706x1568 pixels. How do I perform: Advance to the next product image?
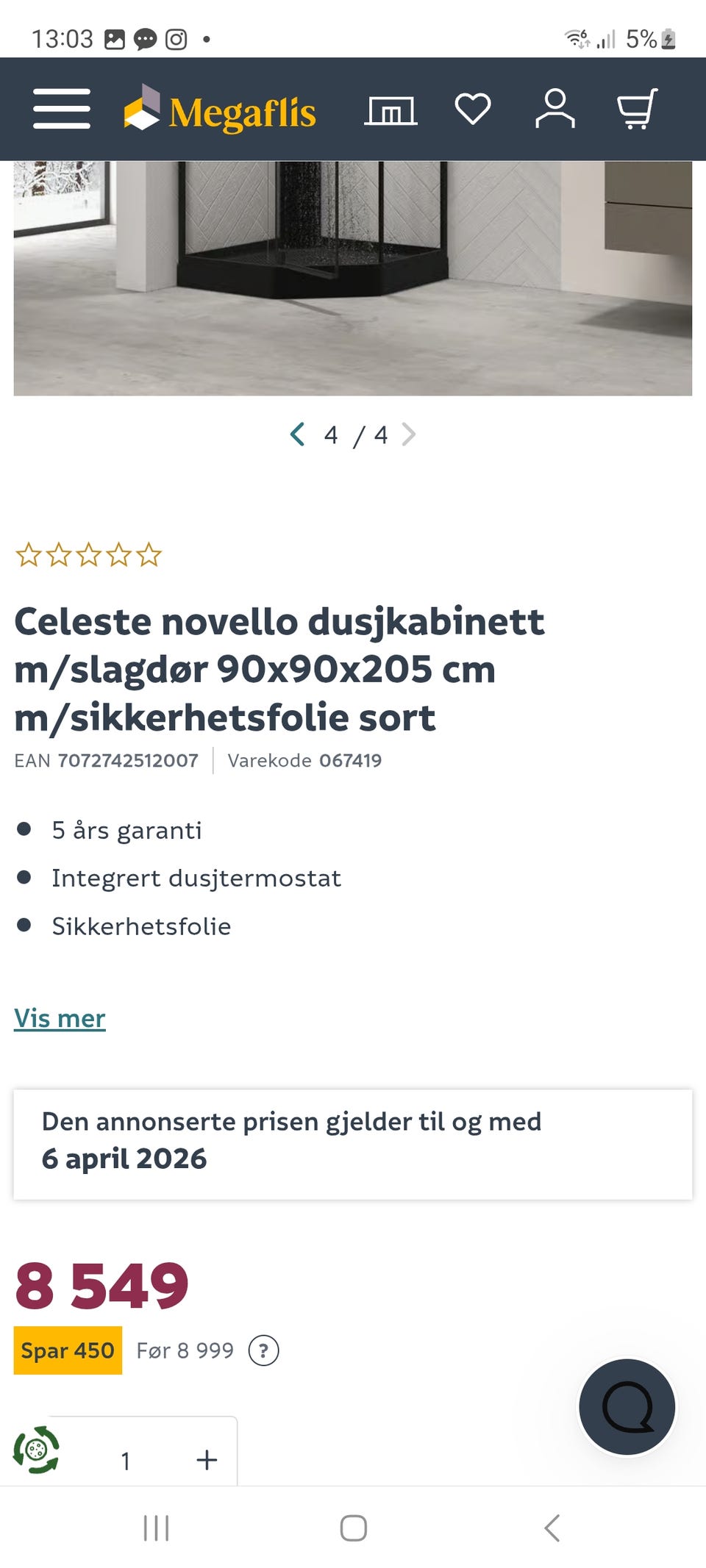(410, 434)
